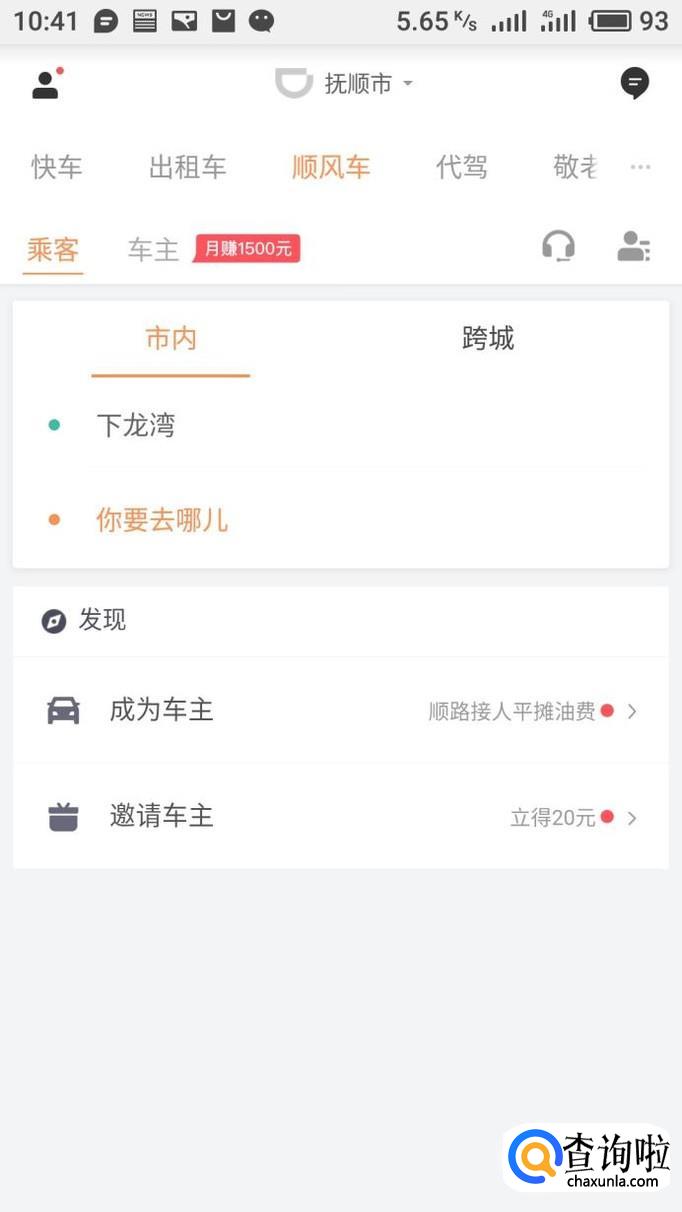This screenshot has height=1212, width=682.
Task: Open the contacts list icon
Action: pyautogui.click(x=633, y=247)
